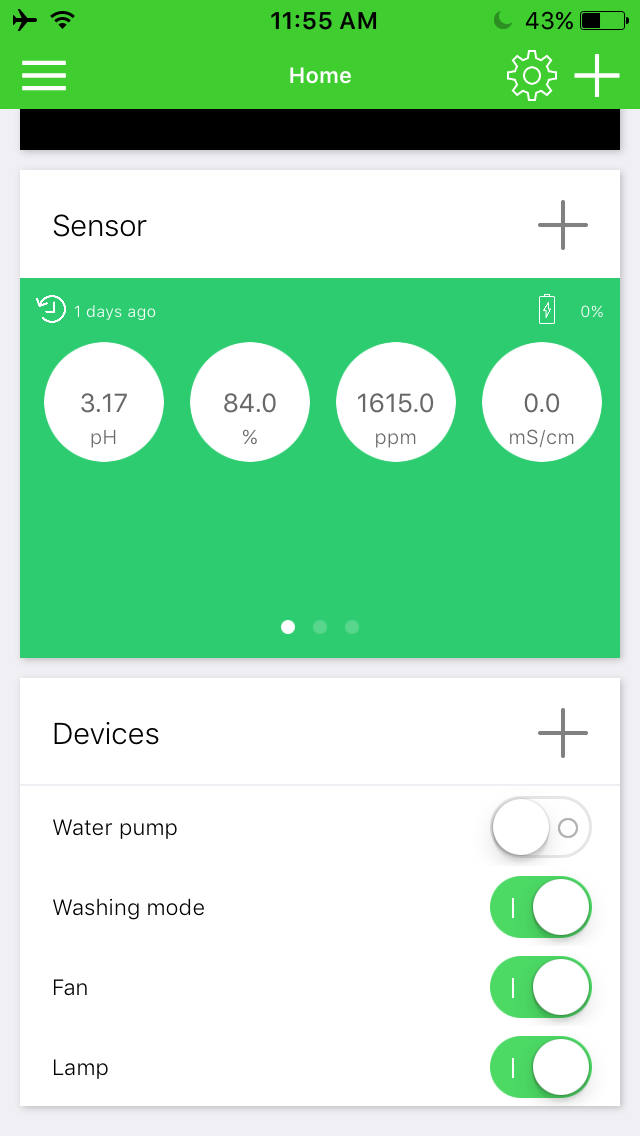Image resolution: width=640 pixels, height=1136 pixels.
Task: Disable Washing mode
Action: [x=541, y=907]
